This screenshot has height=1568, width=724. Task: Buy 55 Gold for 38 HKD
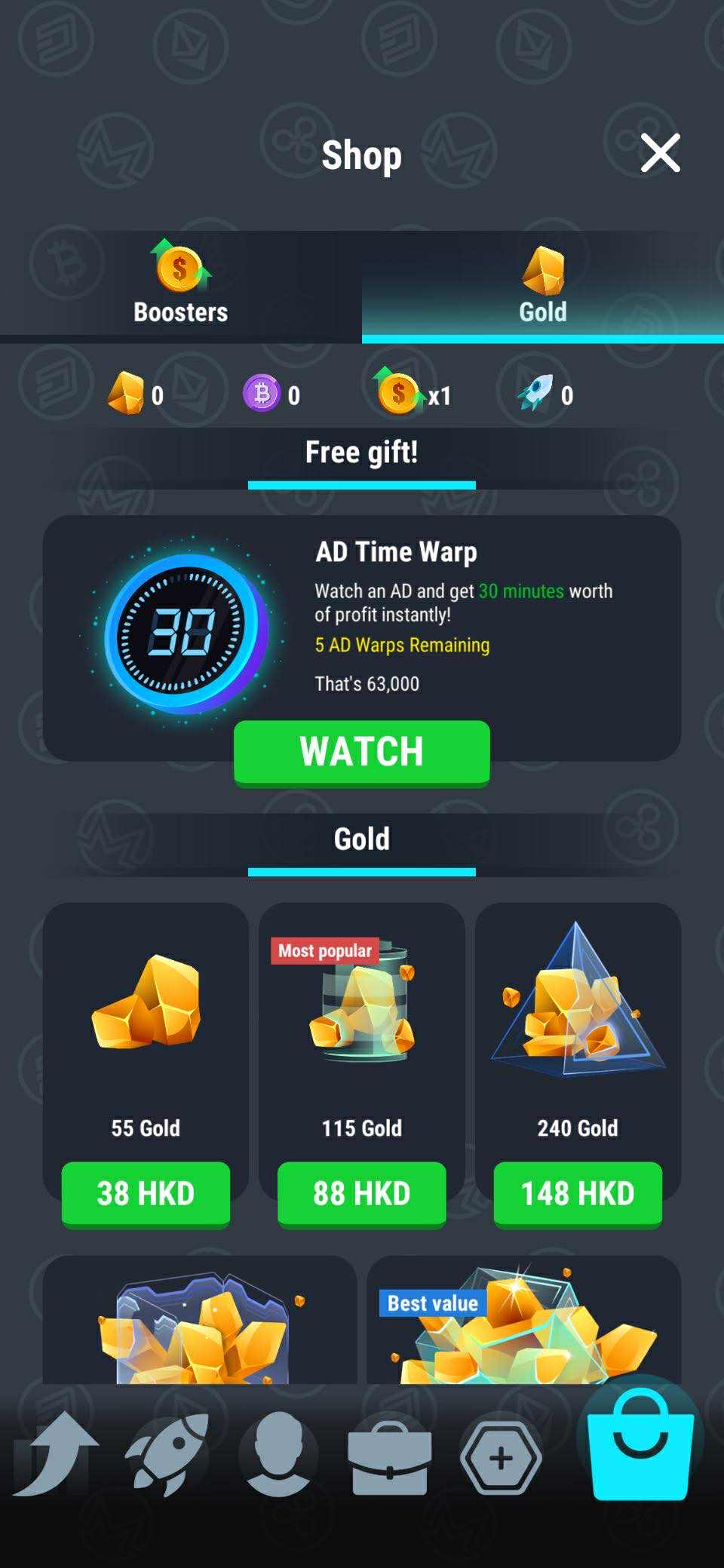click(x=146, y=1193)
